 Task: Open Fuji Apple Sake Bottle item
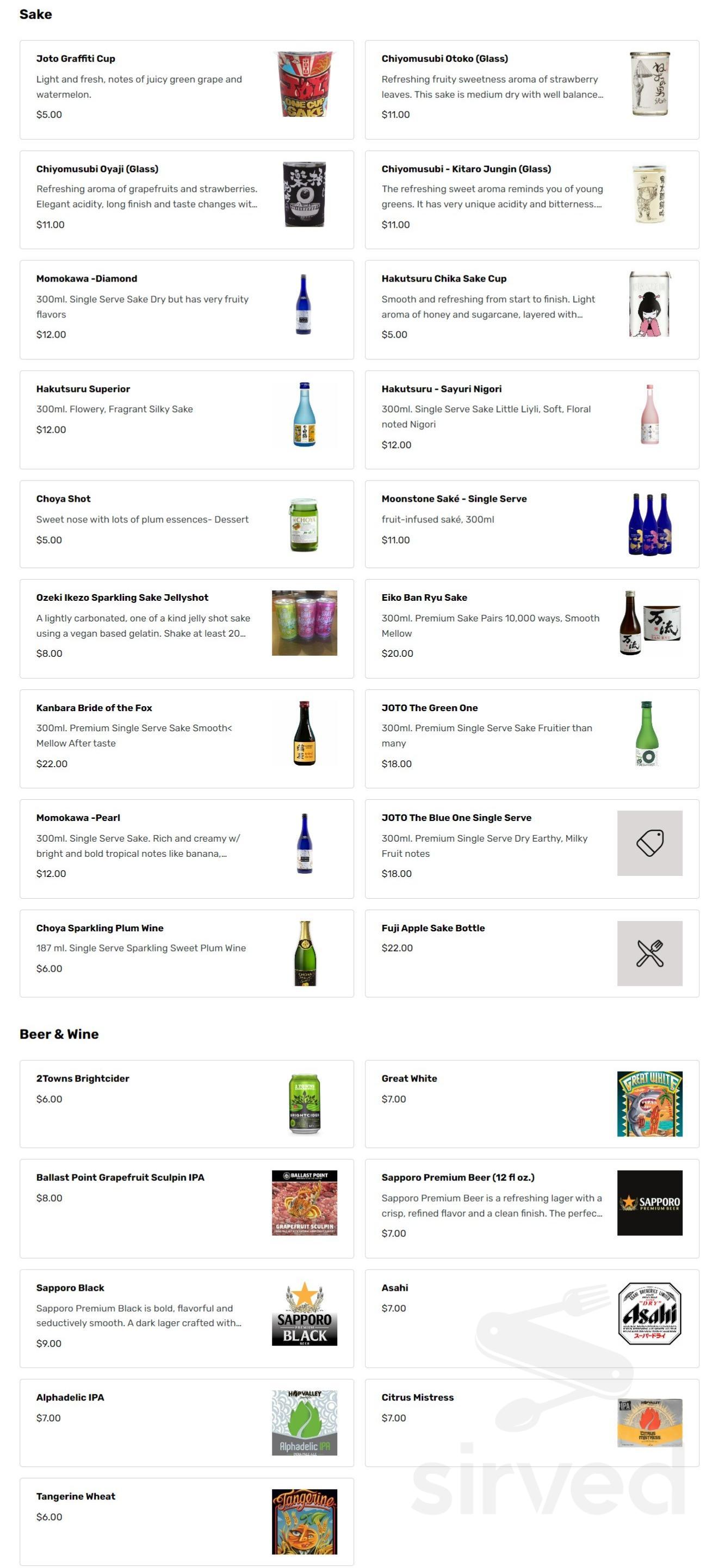coord(531,953)
